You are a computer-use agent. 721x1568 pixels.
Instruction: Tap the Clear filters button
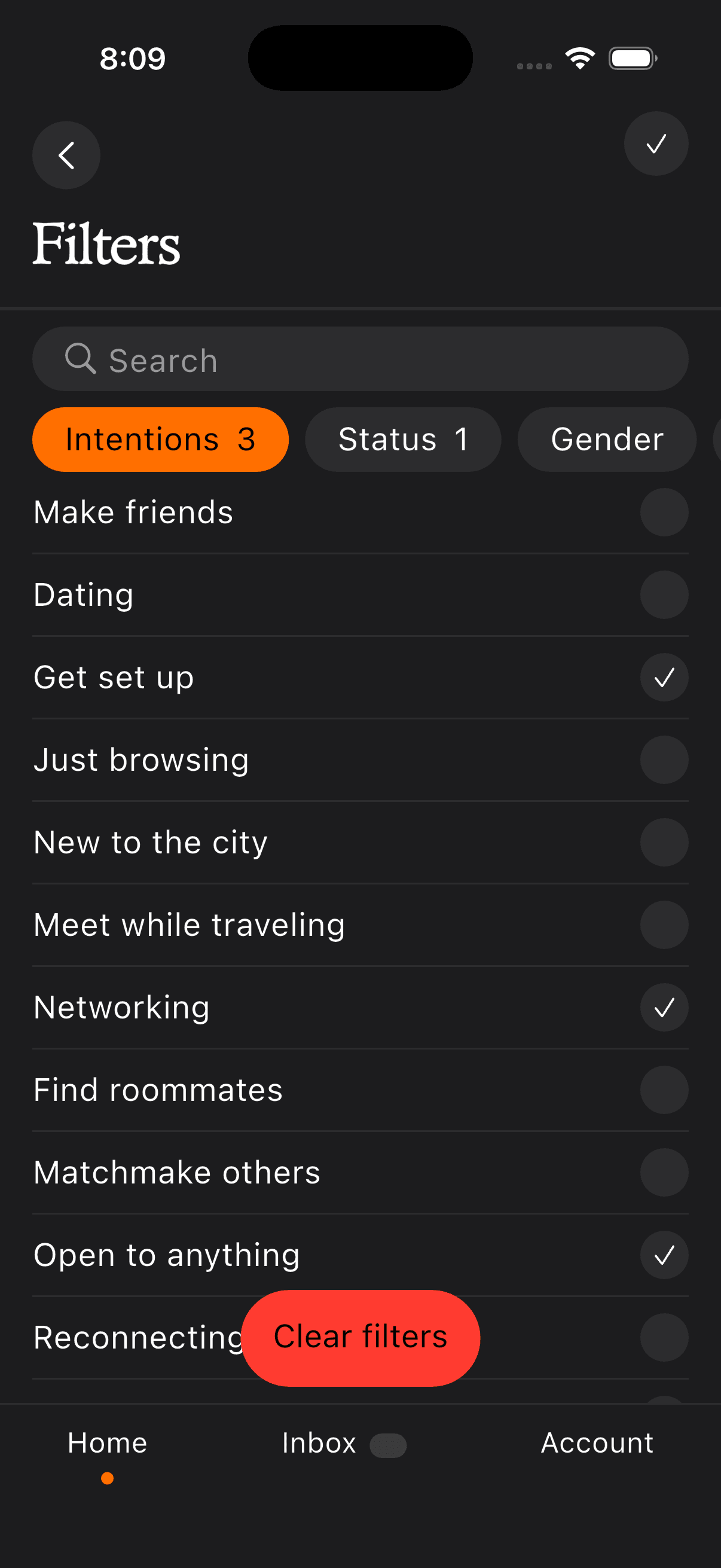tap(360, 1337)
